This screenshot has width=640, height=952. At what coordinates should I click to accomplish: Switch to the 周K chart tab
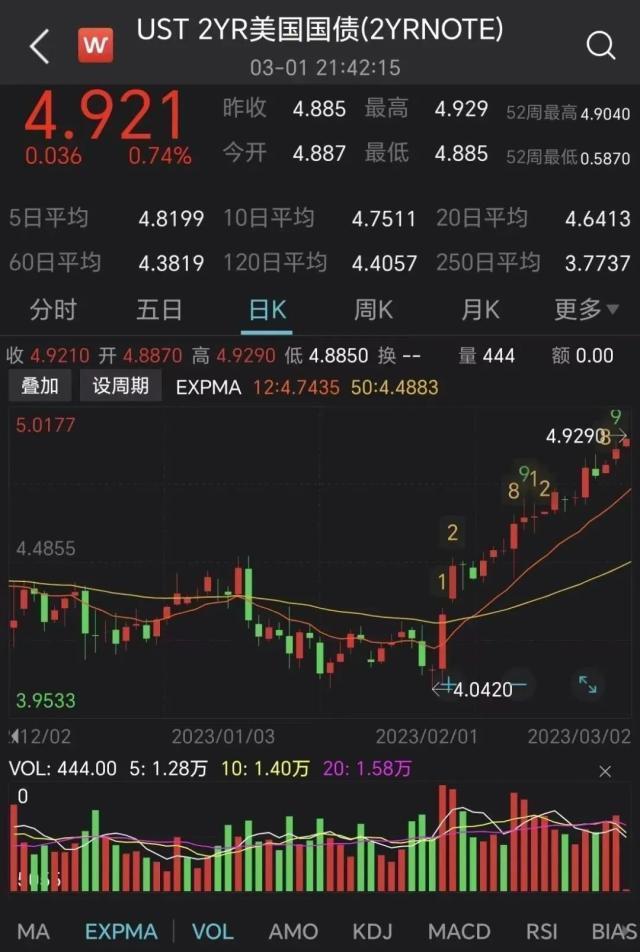click(x=373, y=310)
